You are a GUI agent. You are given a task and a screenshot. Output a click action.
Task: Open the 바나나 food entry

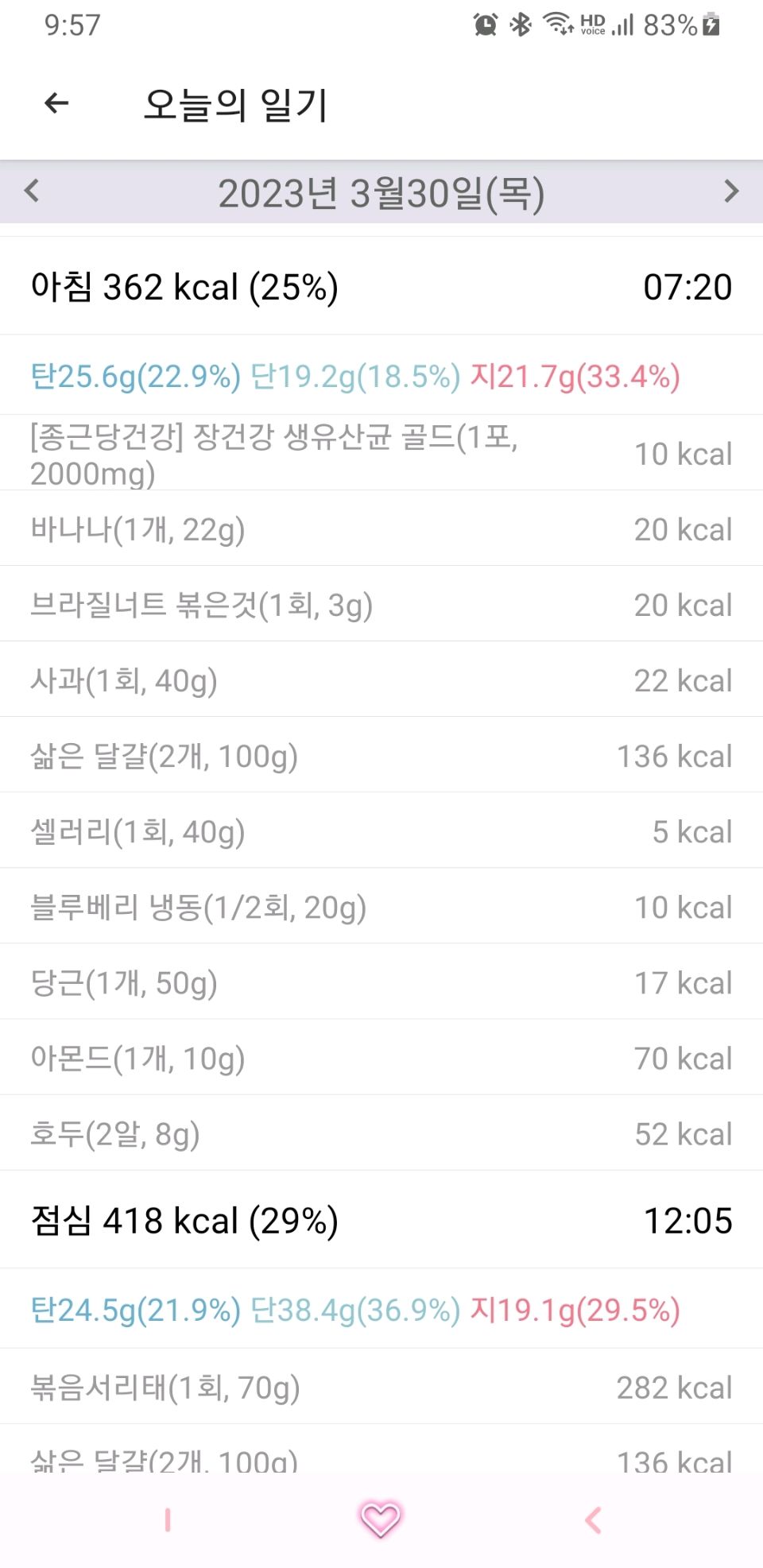click(x=381, y=528)
